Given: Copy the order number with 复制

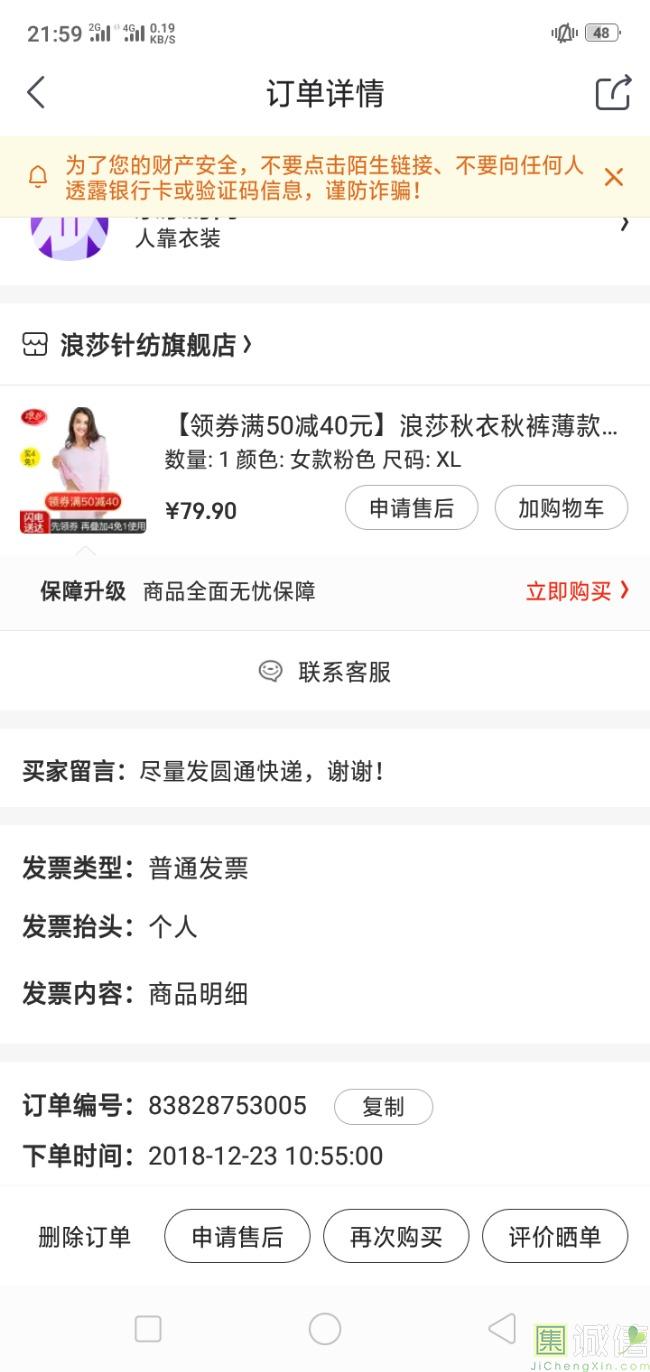Looking at the screenshot, I should [383, 1107].
